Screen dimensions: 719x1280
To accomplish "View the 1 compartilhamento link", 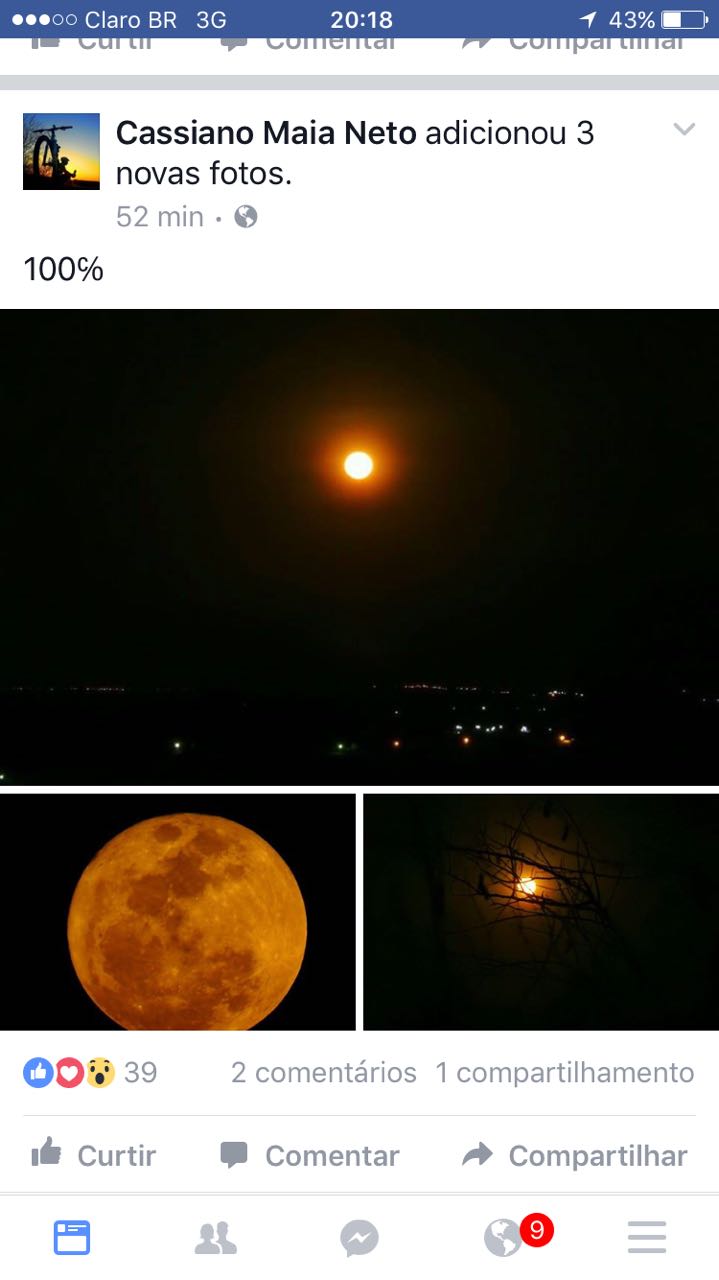I will click(564, 1073).
